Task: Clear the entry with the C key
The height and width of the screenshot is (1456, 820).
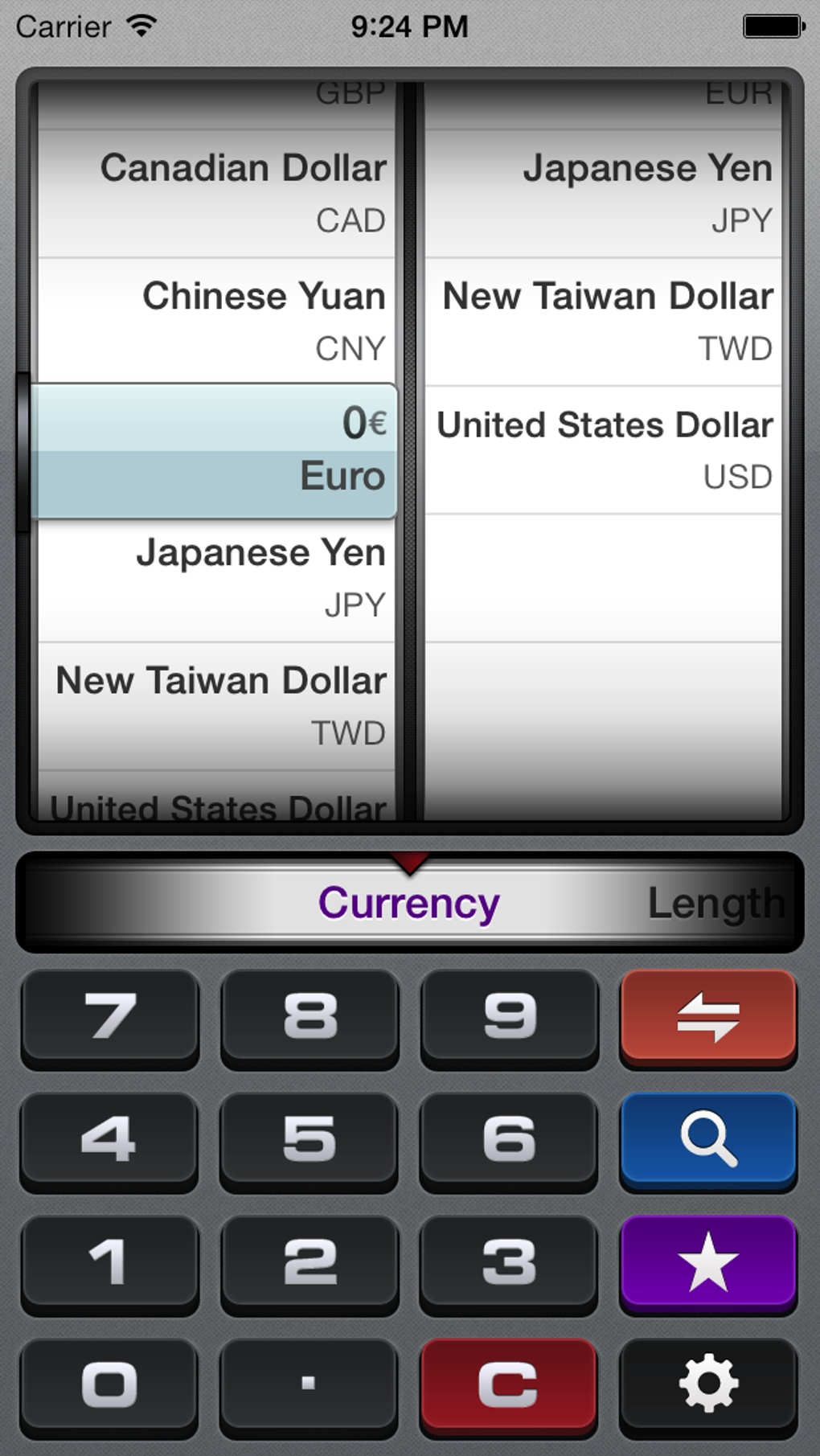Action: pyautogui.click(x=508, y=1384)
